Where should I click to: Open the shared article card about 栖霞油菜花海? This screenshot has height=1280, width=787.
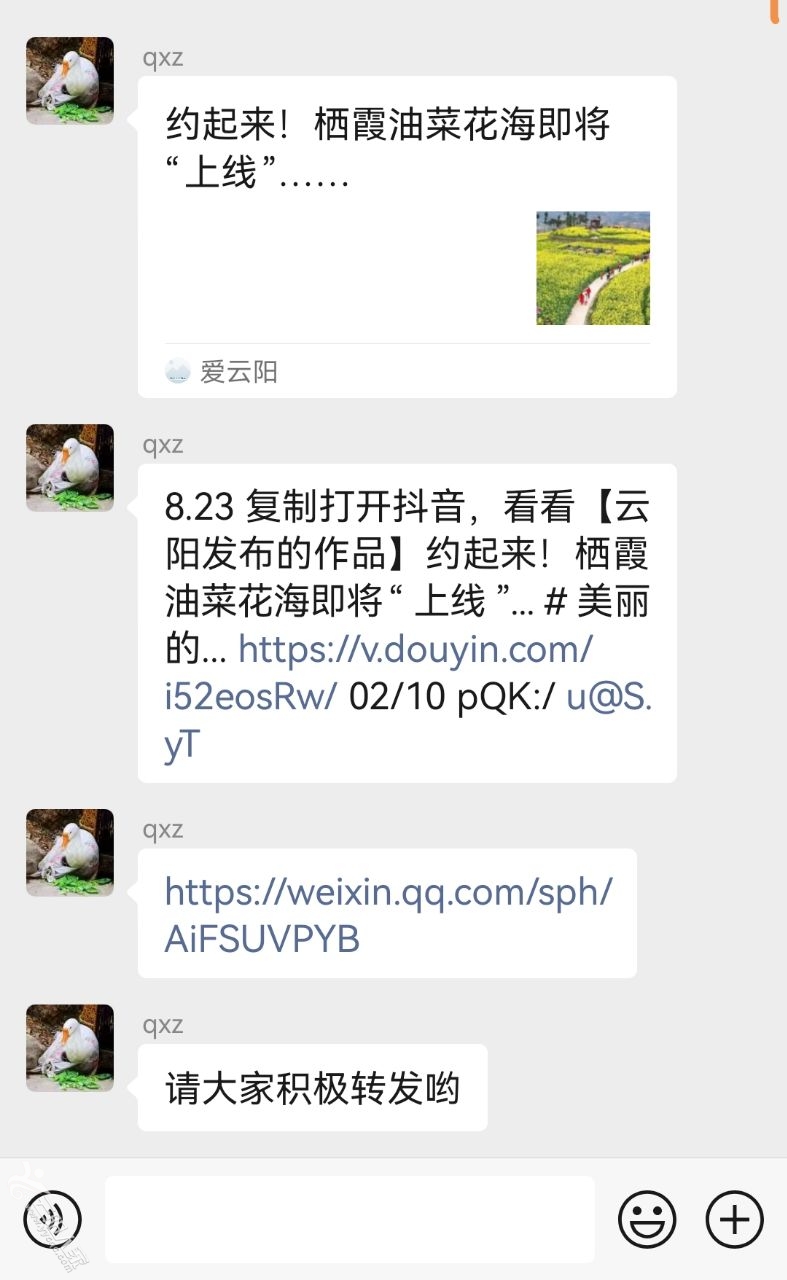coord(406,237)
